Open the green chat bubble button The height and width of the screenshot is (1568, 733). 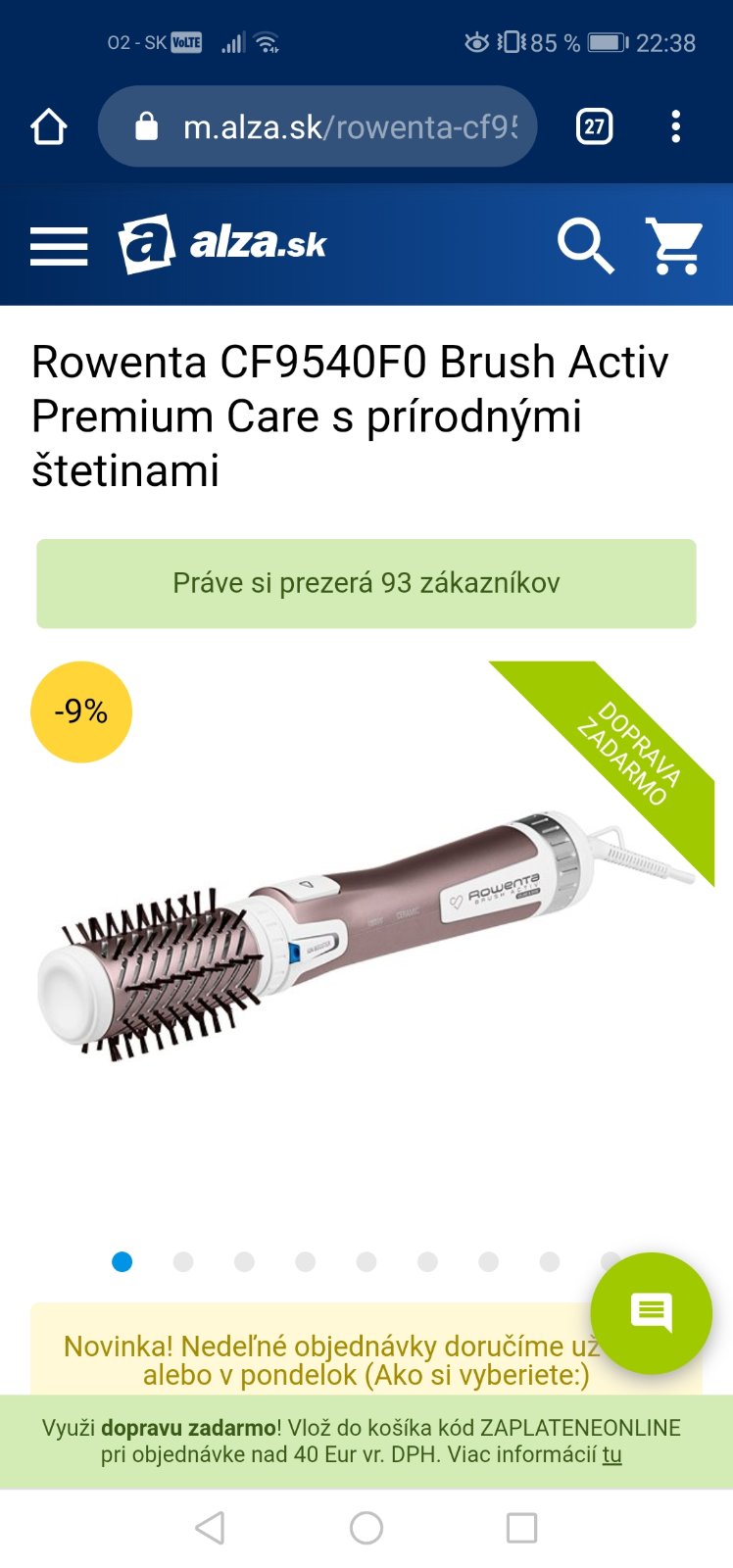(651, 1312)
